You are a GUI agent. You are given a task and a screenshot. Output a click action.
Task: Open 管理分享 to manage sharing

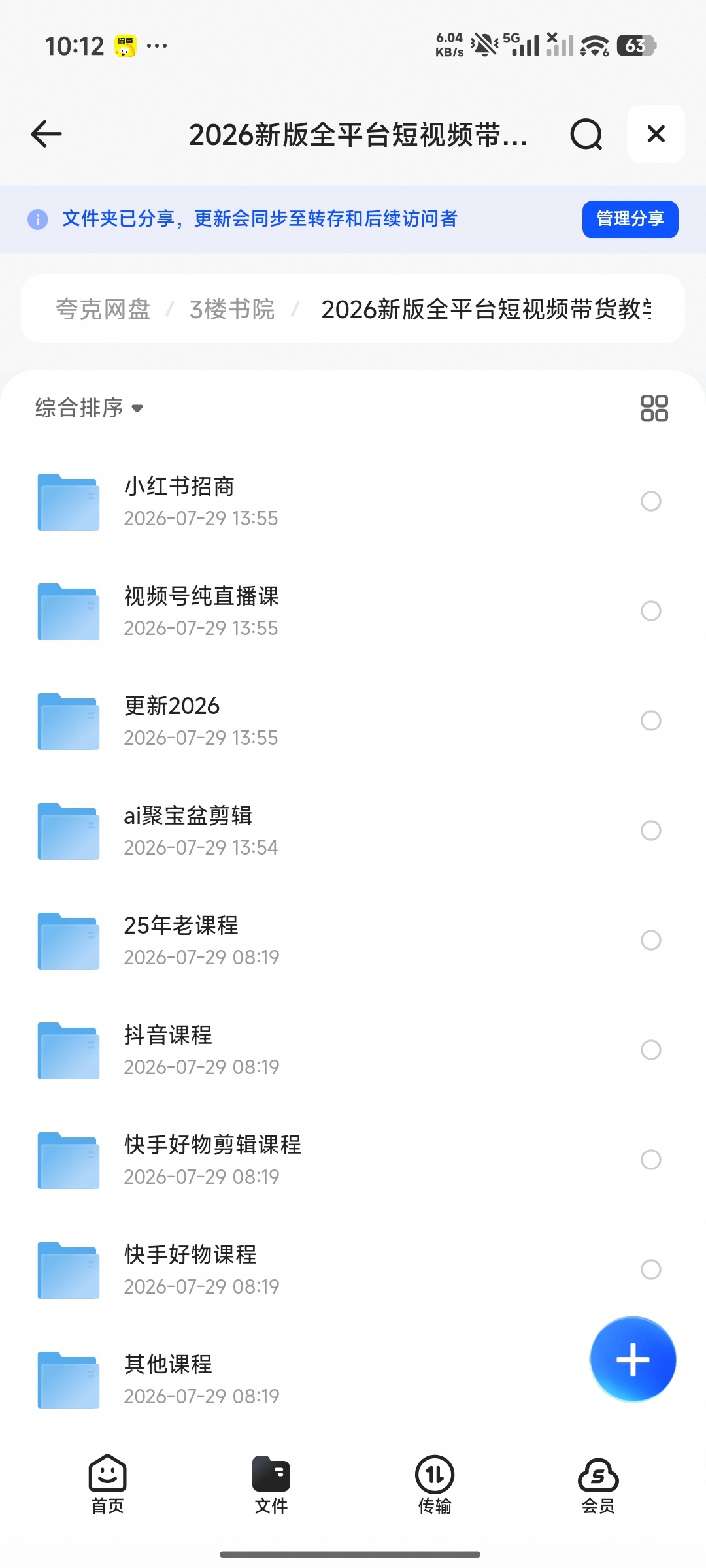tap(630, 219)
